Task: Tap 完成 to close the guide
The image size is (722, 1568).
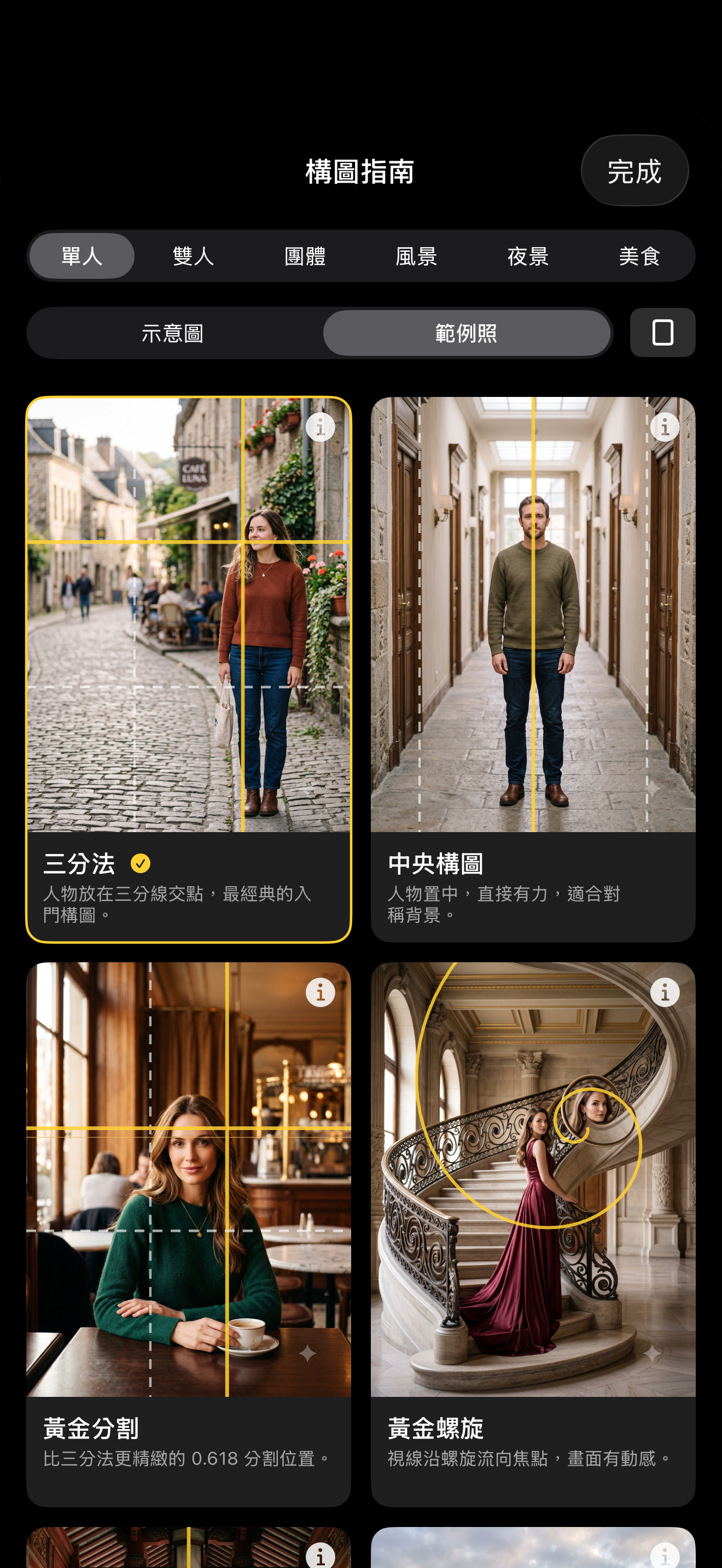Action: [x=634, y=171]
